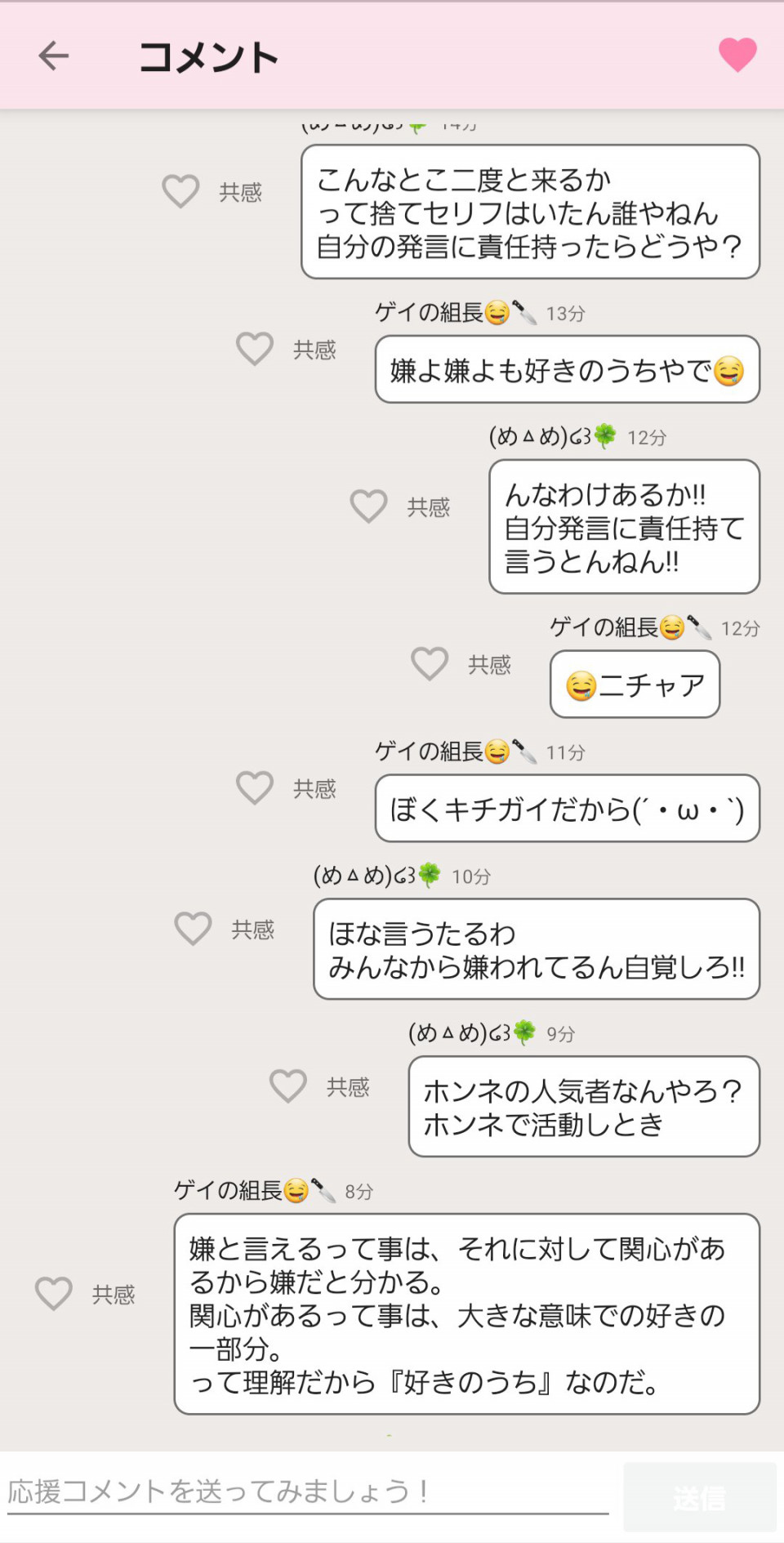This screenshot has width=784, height=1543.
Task: Tap 共感 heart for こんなとこ二度と来るか comment
Action: pos(180,191)
